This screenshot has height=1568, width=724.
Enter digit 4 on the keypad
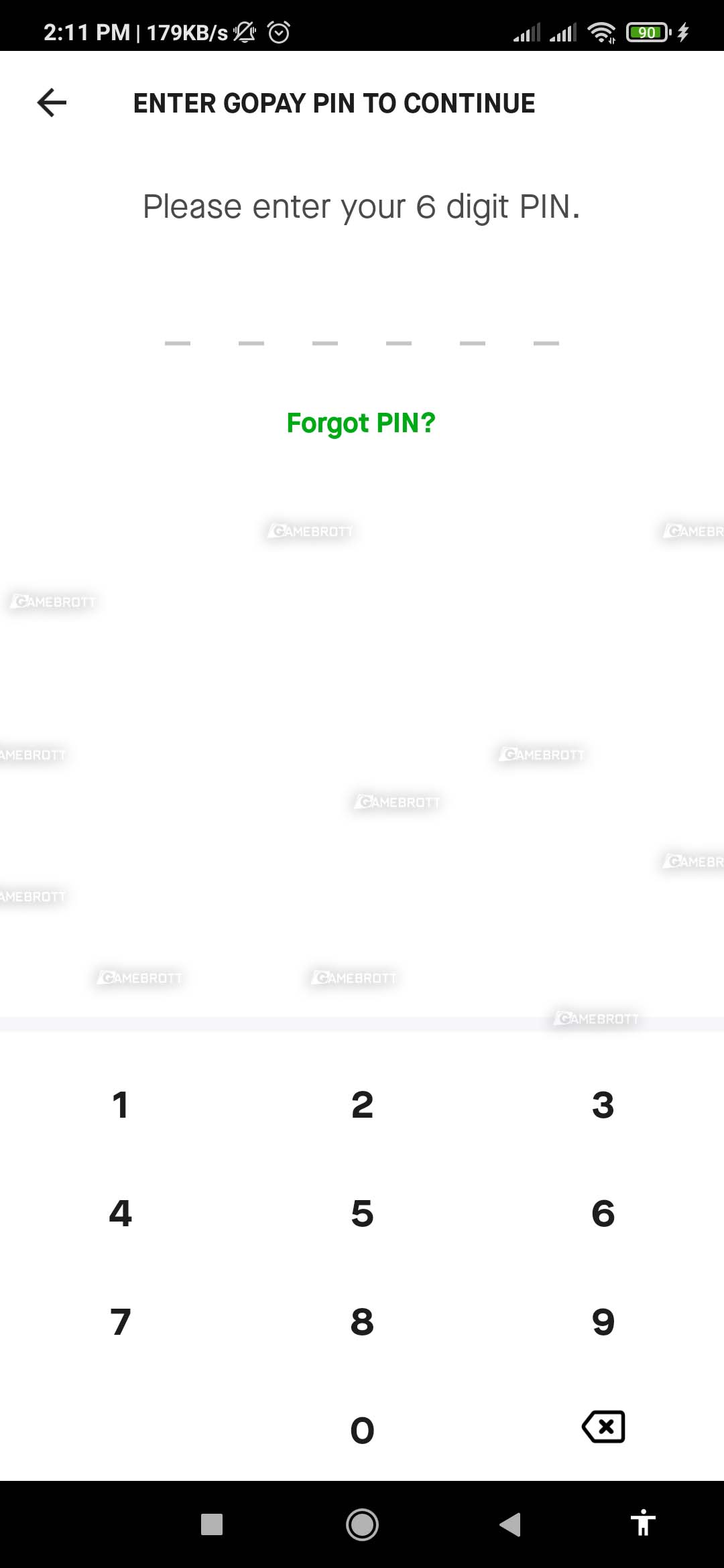coord(121,1214)
